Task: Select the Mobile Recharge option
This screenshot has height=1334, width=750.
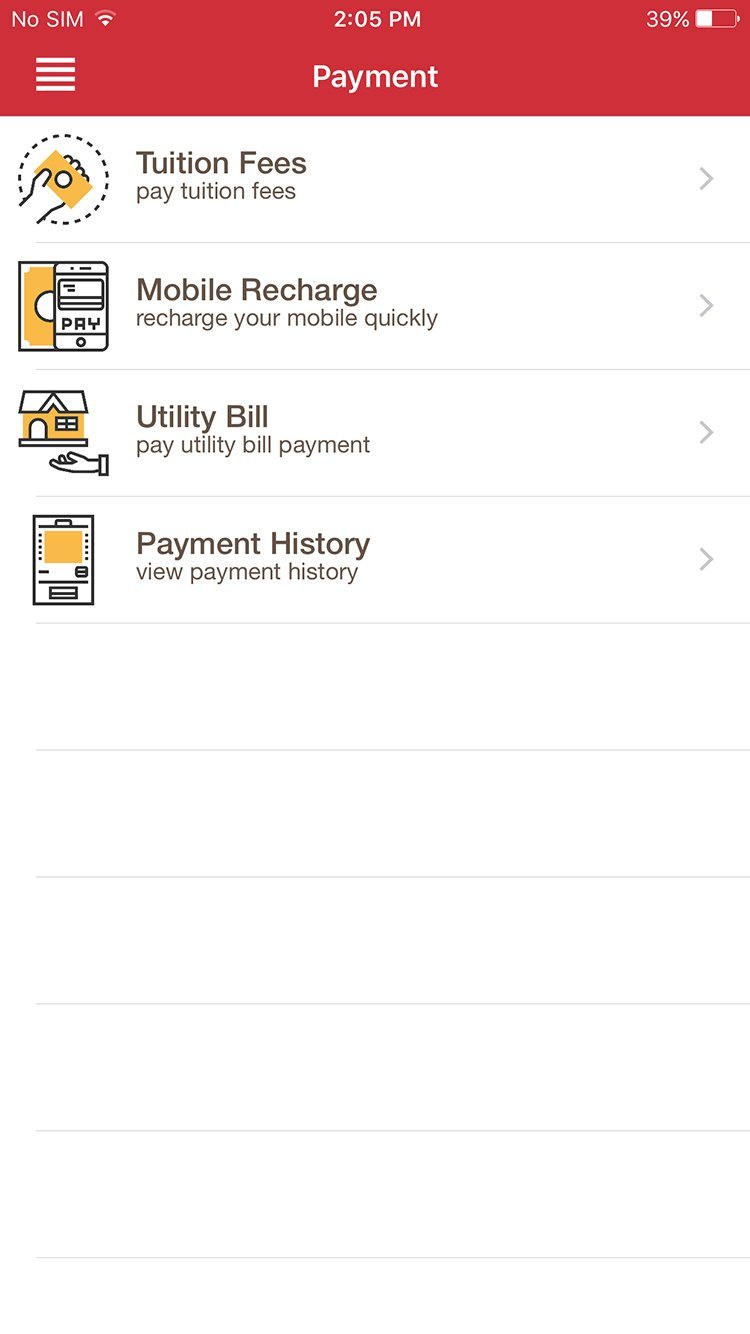Action: point(375,306)
